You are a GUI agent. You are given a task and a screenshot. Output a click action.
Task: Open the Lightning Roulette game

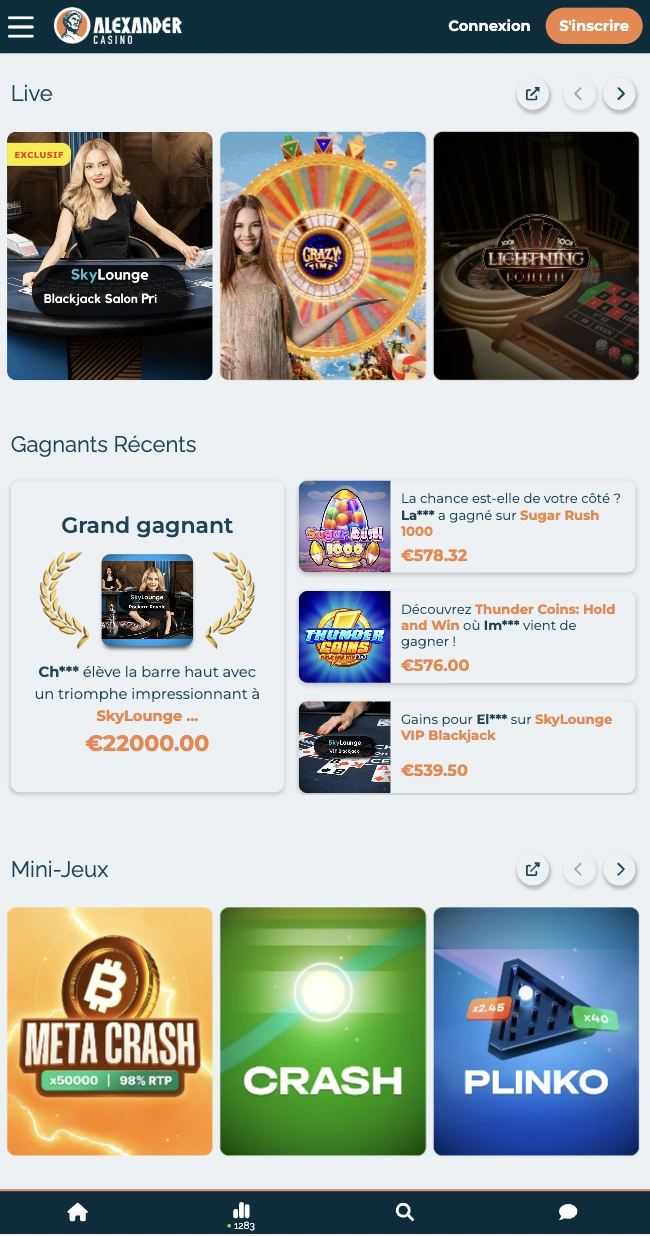pos(536,256)
